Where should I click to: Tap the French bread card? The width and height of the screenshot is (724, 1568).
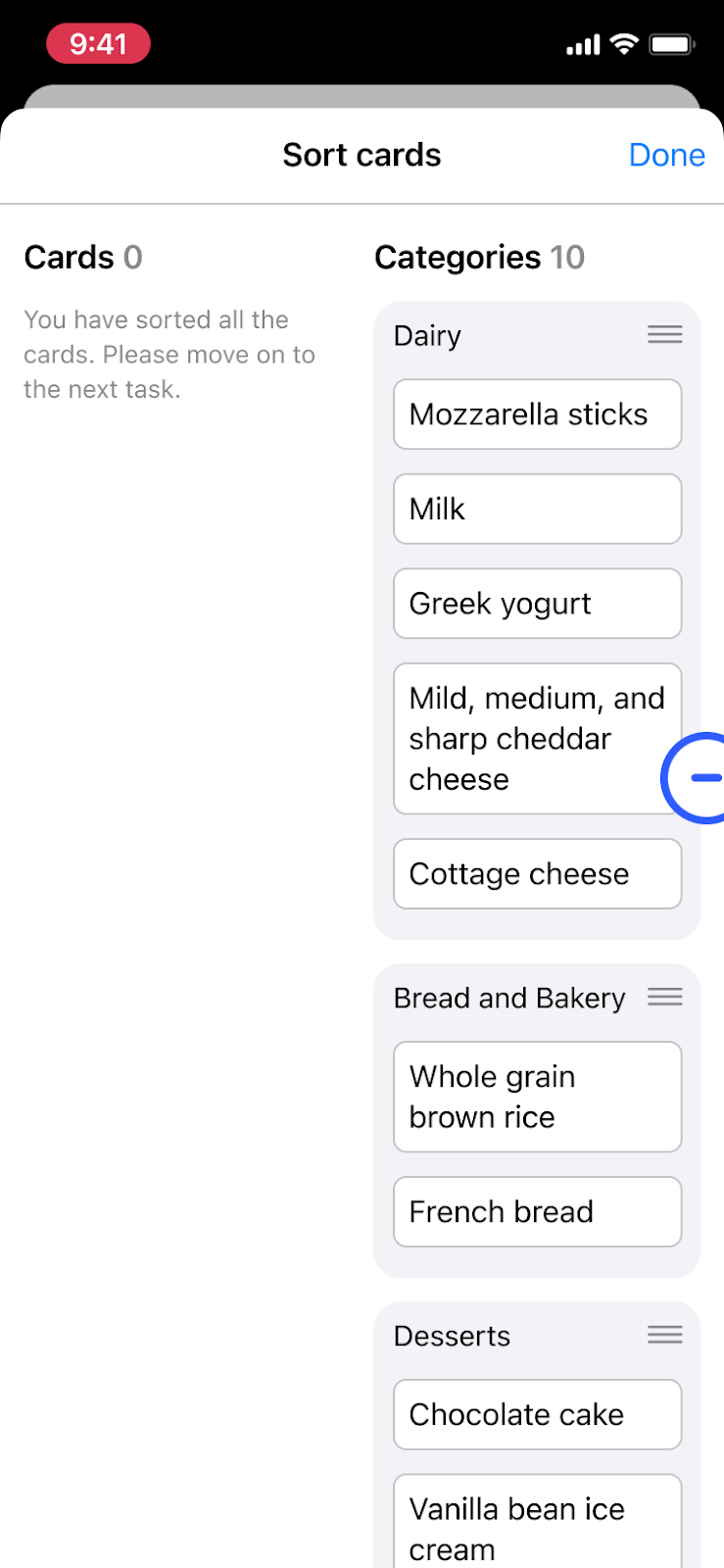click(x=537, y=1212)
